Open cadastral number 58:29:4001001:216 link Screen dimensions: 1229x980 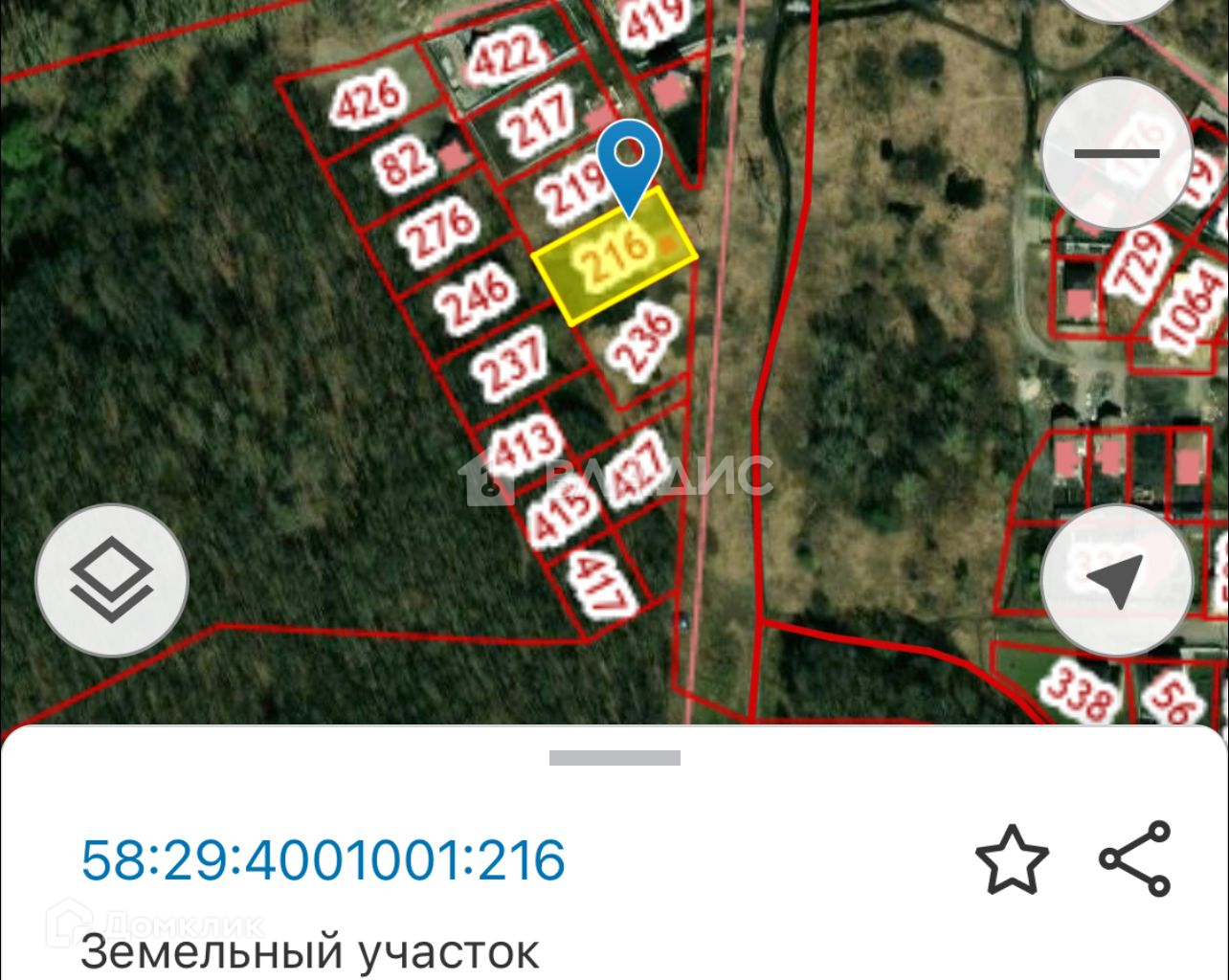pos(324,859)
